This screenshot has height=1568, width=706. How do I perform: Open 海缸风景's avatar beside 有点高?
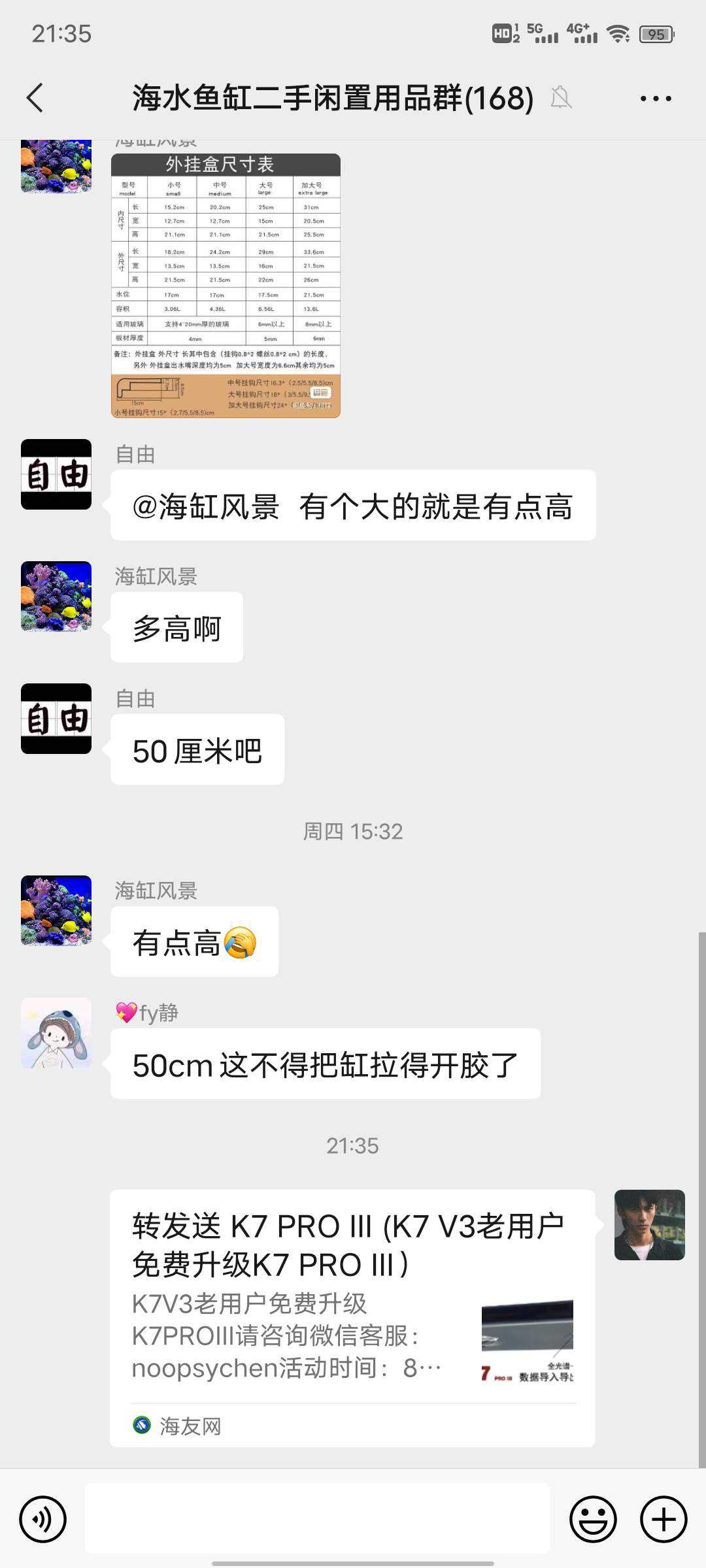pyautogui.click(x=56, y=910)
